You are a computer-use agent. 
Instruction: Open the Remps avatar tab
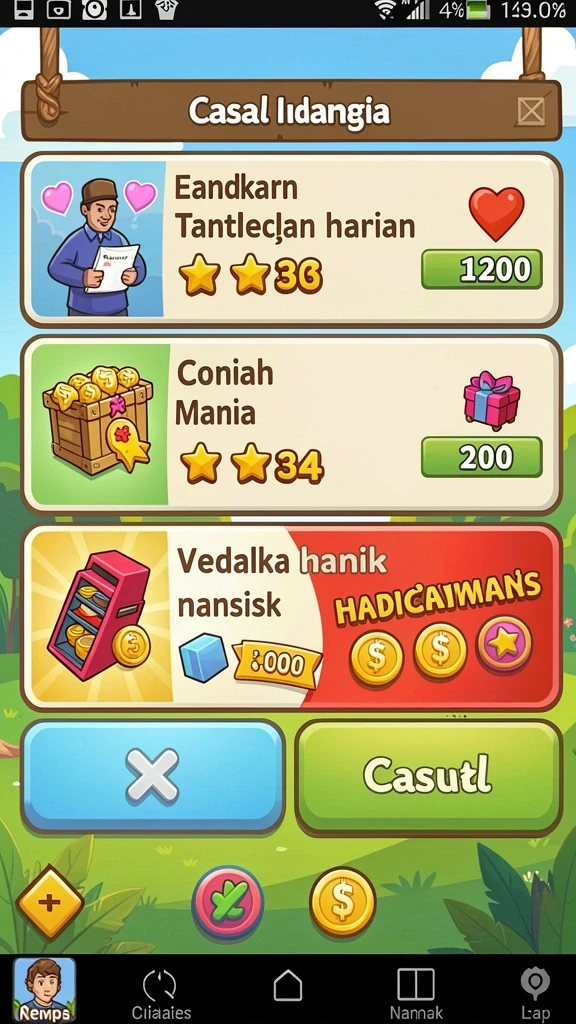(44, 989)
